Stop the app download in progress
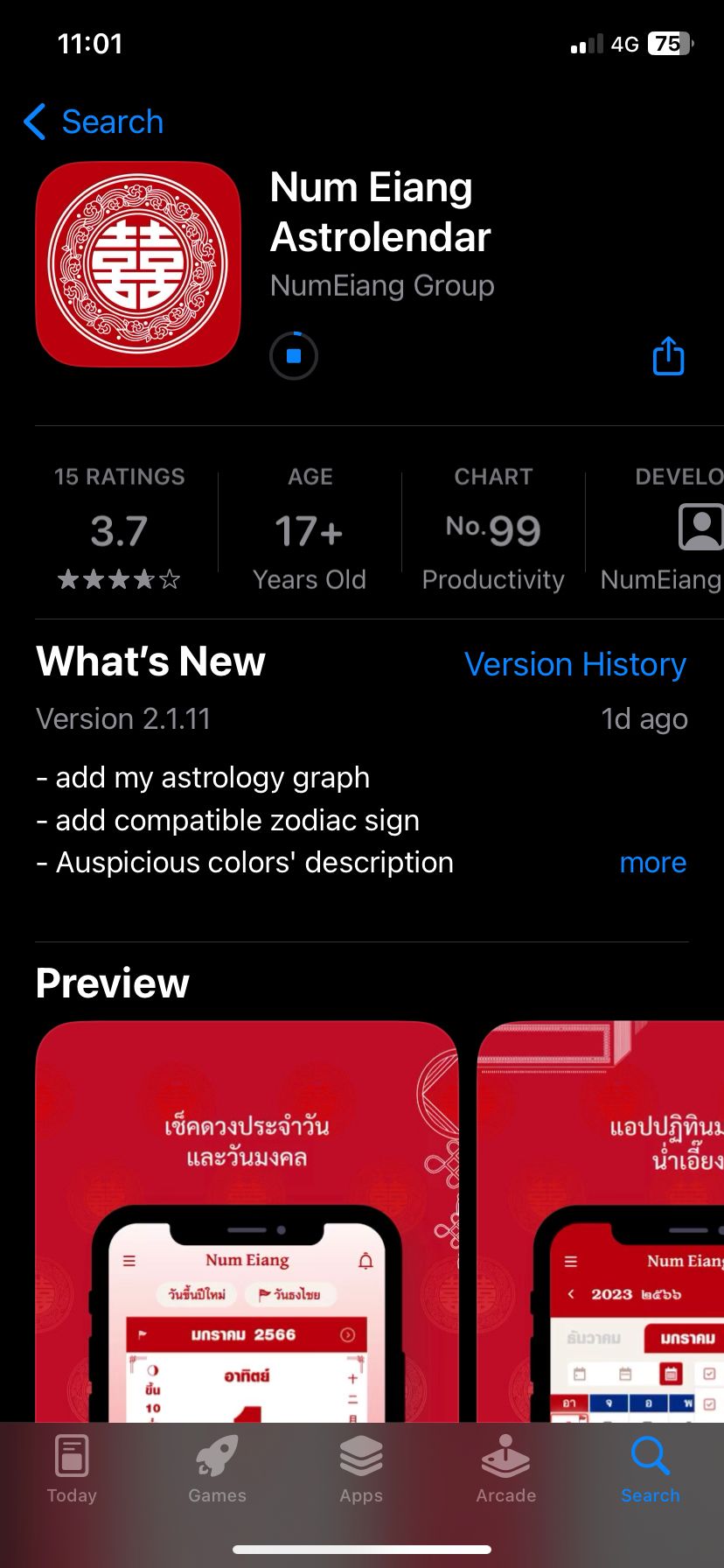Image resolution: width=724 pixels, height=1568 pixels. (294, 356)
